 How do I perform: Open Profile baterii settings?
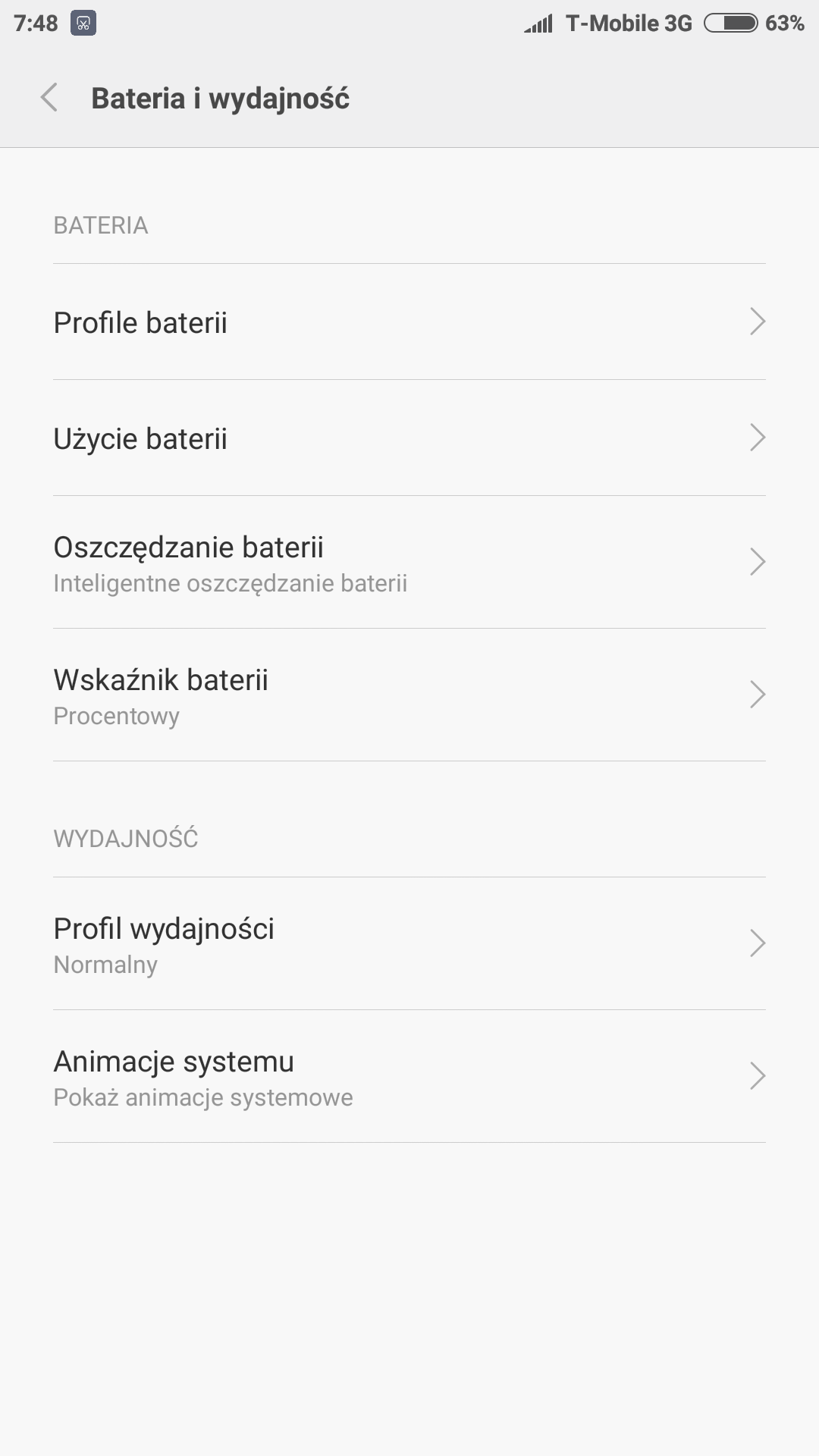pos(409,322)
